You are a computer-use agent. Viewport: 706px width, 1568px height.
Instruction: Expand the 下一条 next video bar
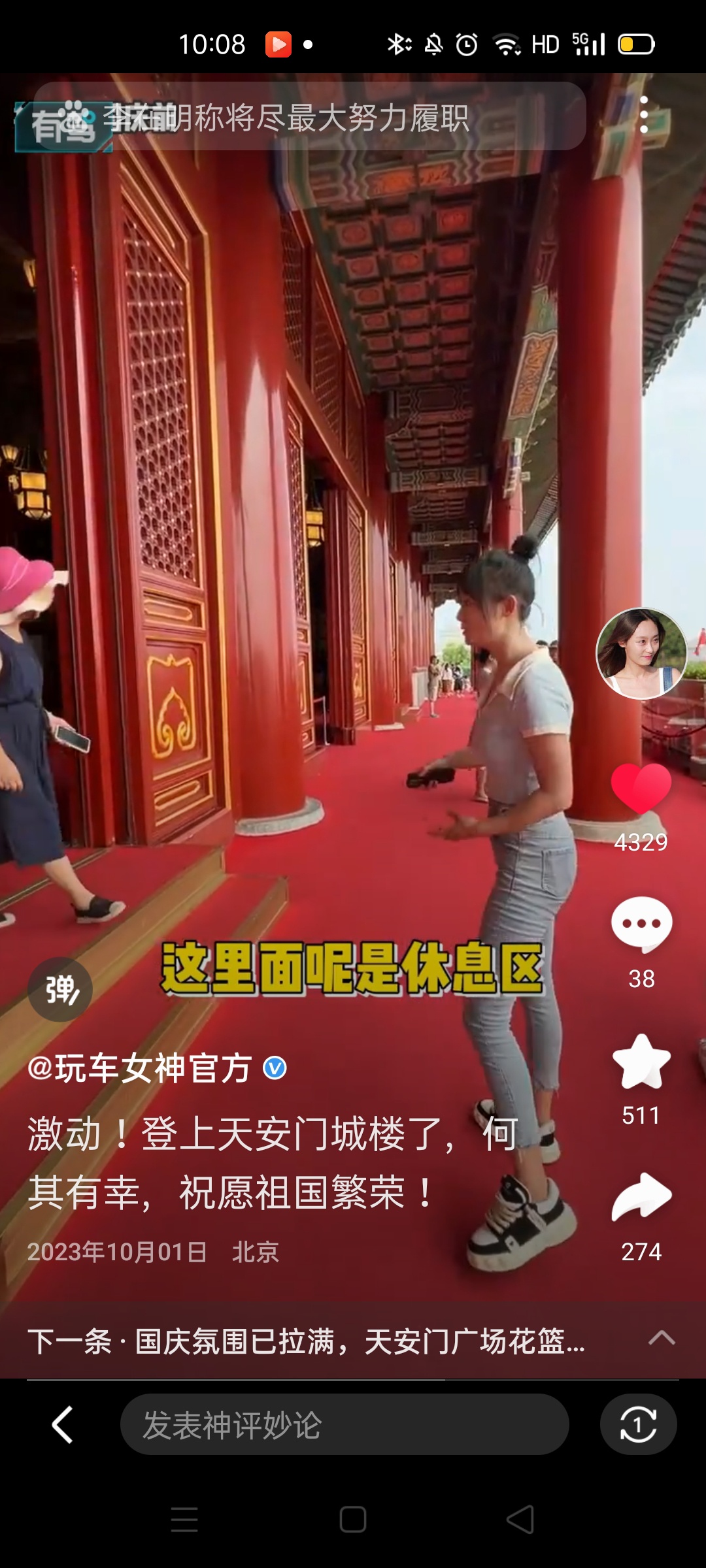(353, 1341)
